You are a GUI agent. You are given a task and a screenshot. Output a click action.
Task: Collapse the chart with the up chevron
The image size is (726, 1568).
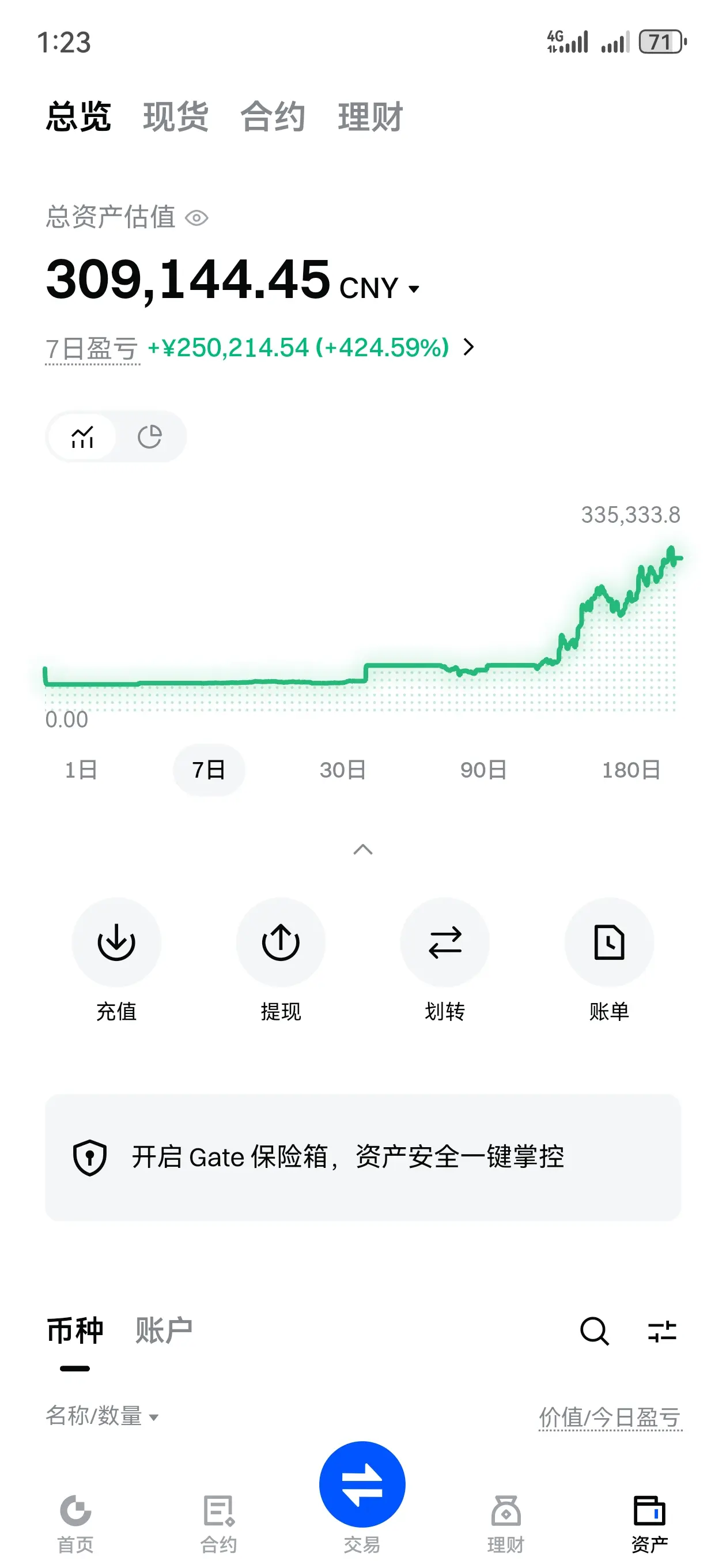point(364,849)
